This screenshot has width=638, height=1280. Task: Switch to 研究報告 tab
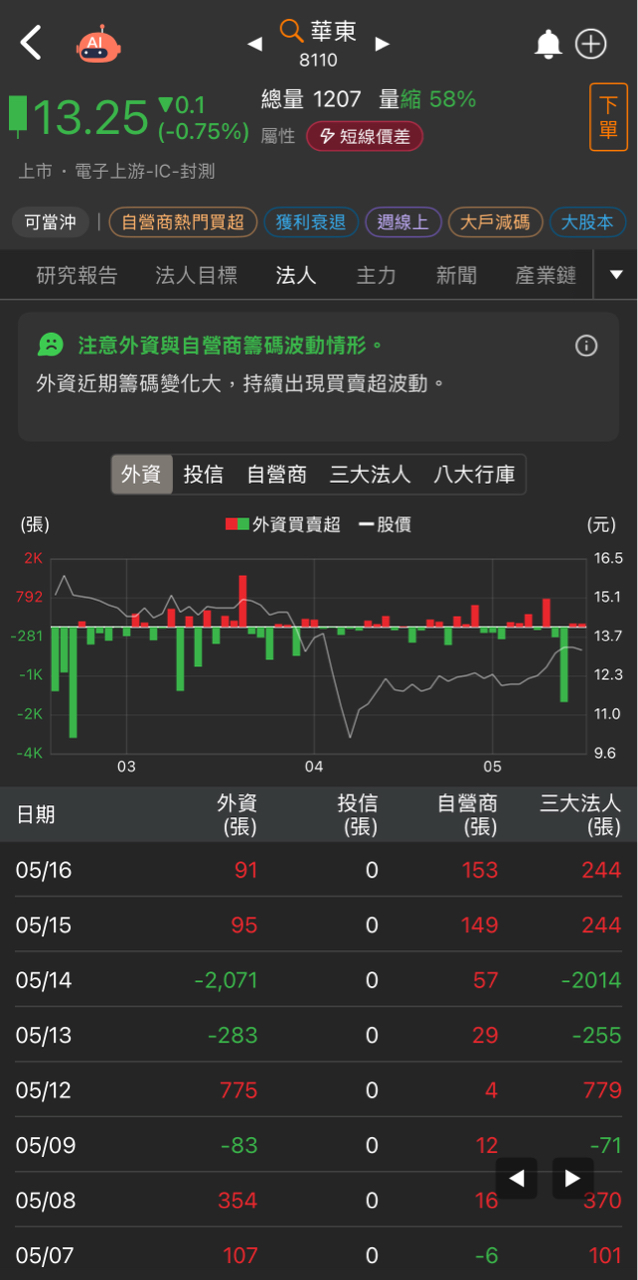click(77, 275)
